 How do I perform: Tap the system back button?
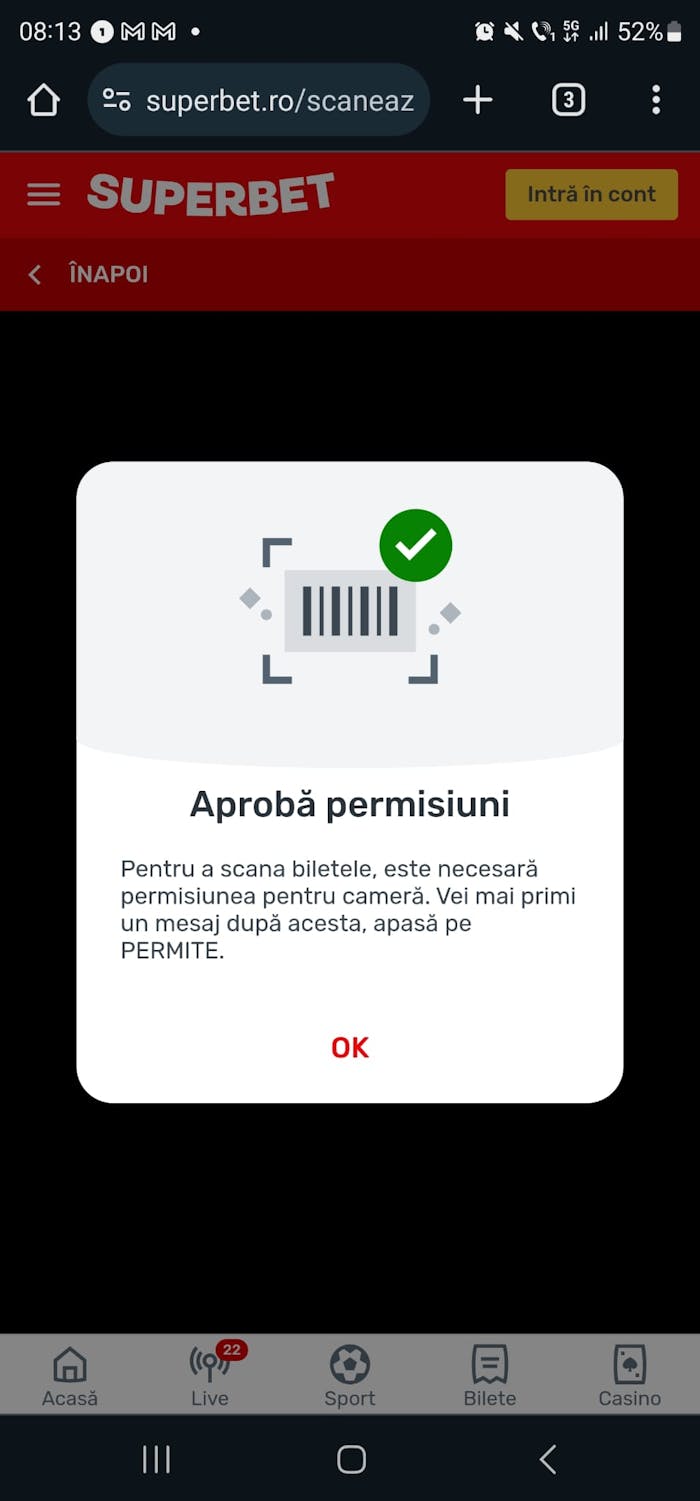pyautogui.click(x=548, y=1460)
